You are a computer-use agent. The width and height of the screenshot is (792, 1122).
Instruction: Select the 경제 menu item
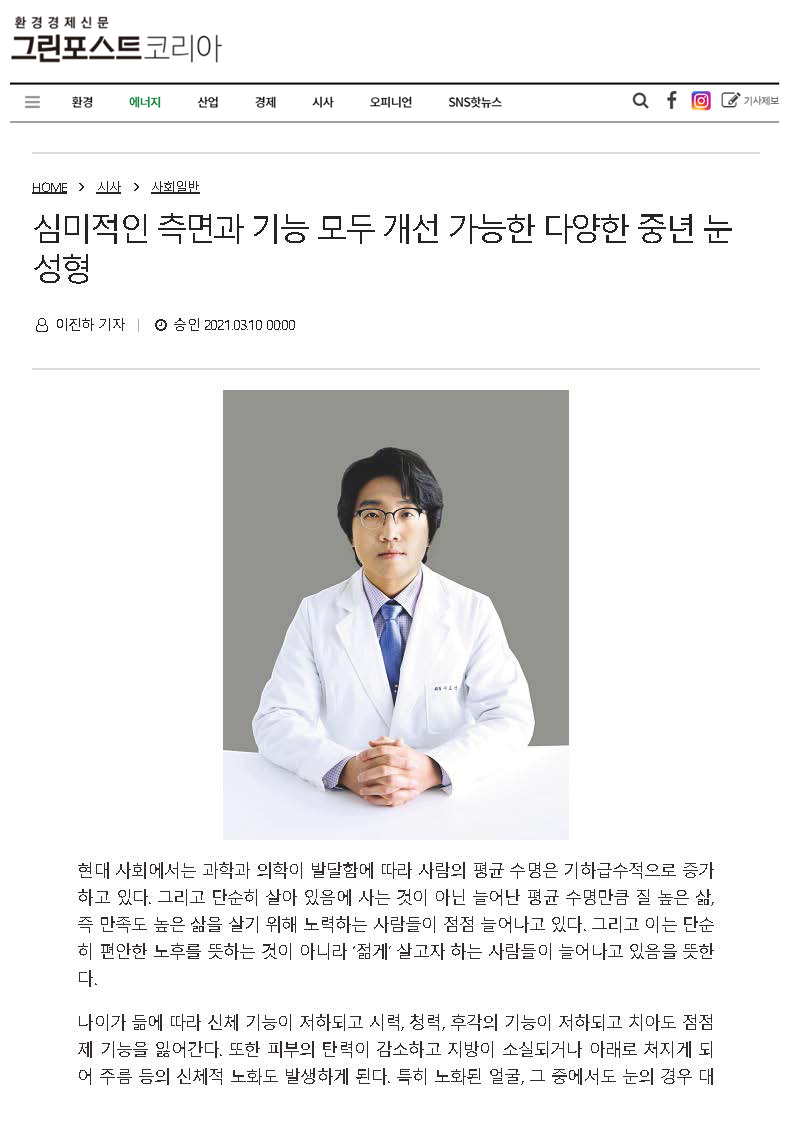coord(265,102)
